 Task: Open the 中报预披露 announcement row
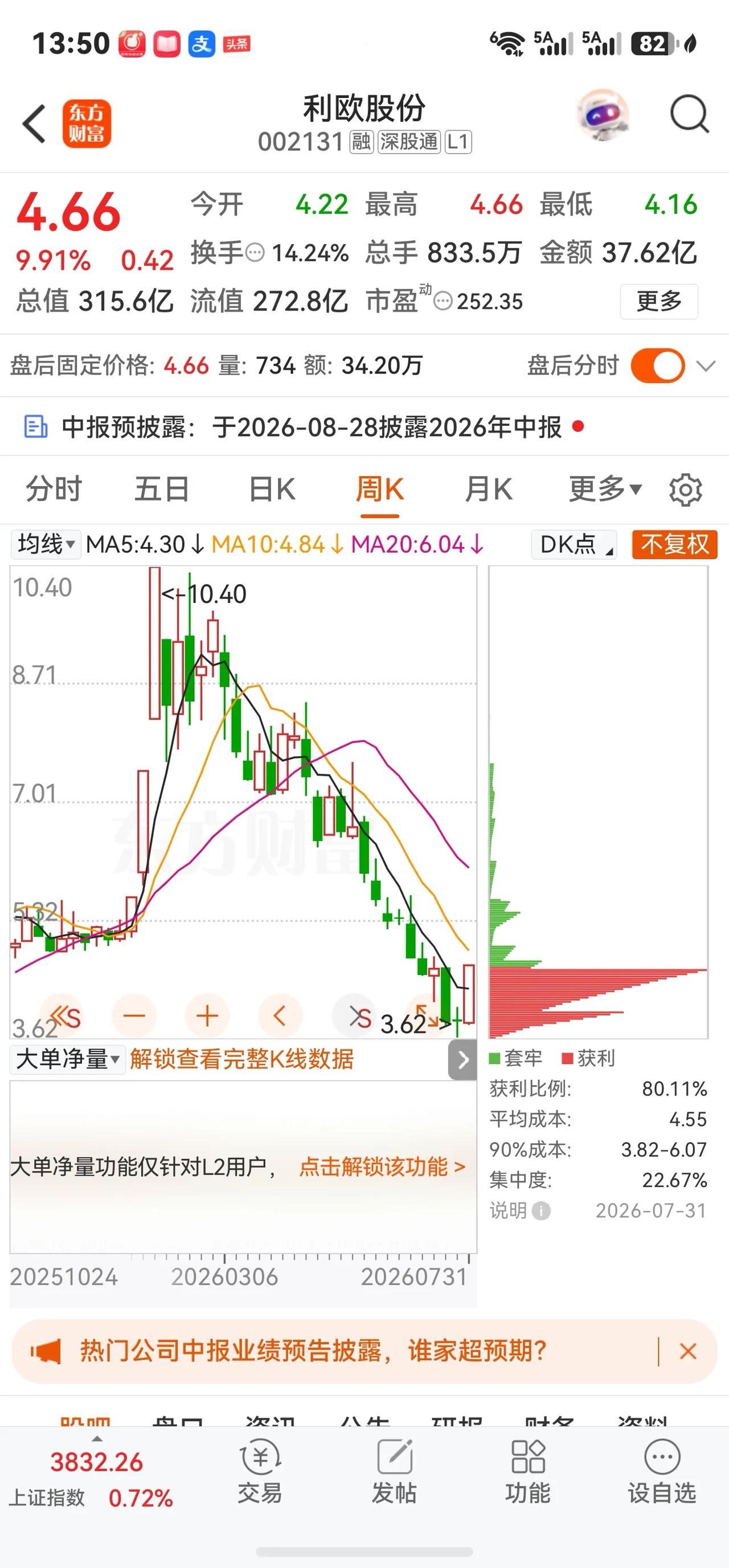364,426
